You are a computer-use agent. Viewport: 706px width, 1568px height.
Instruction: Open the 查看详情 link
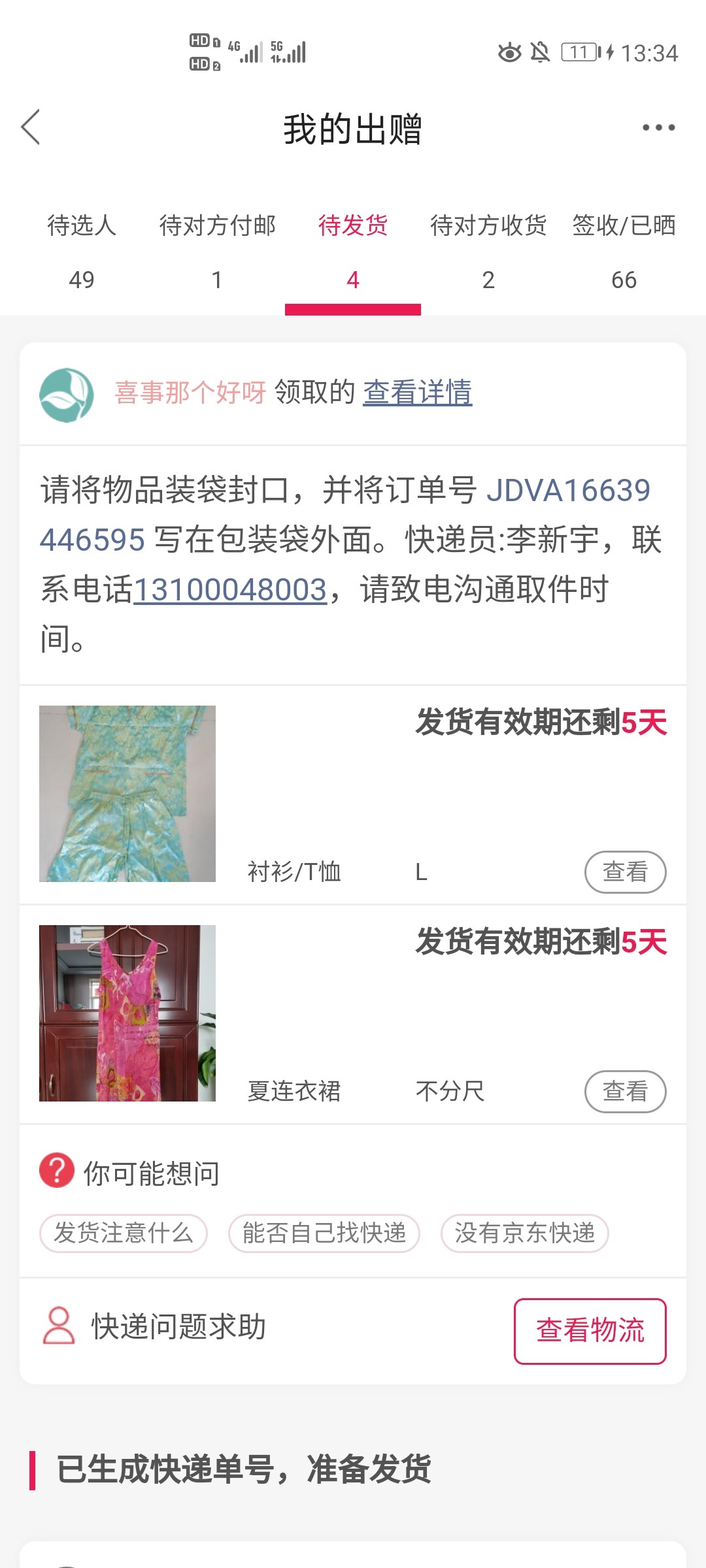tap(417, 393)
